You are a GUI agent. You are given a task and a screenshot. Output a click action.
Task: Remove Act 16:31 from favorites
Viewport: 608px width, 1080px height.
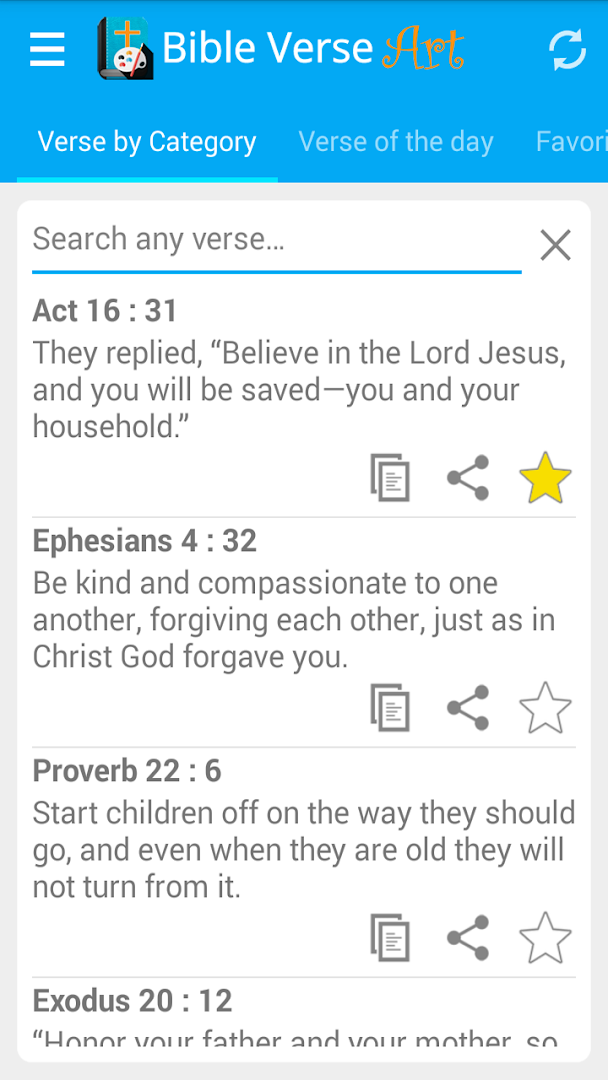point(545,478)
